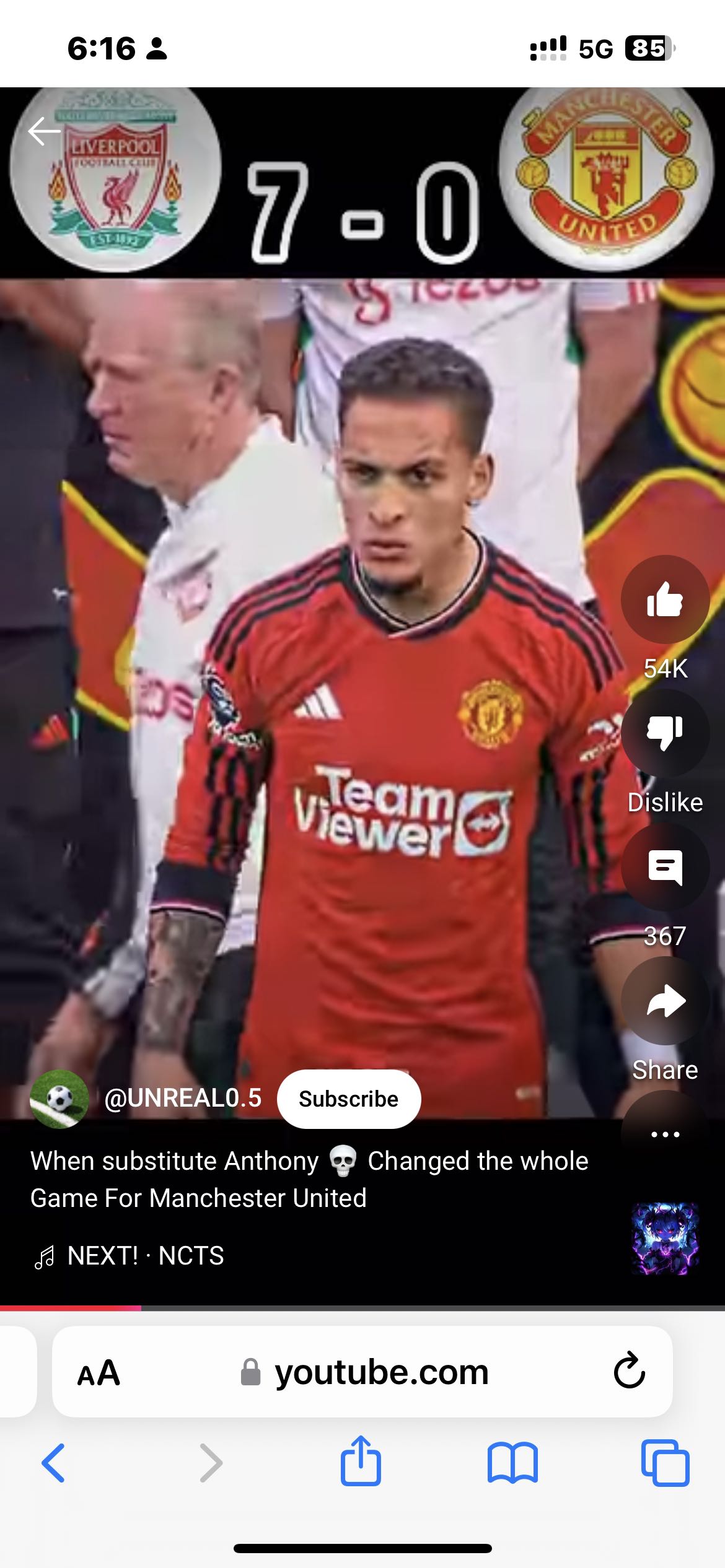Open Safari bookmarks
Viewport: 725px width, 1568px height.
point(512,1463)
